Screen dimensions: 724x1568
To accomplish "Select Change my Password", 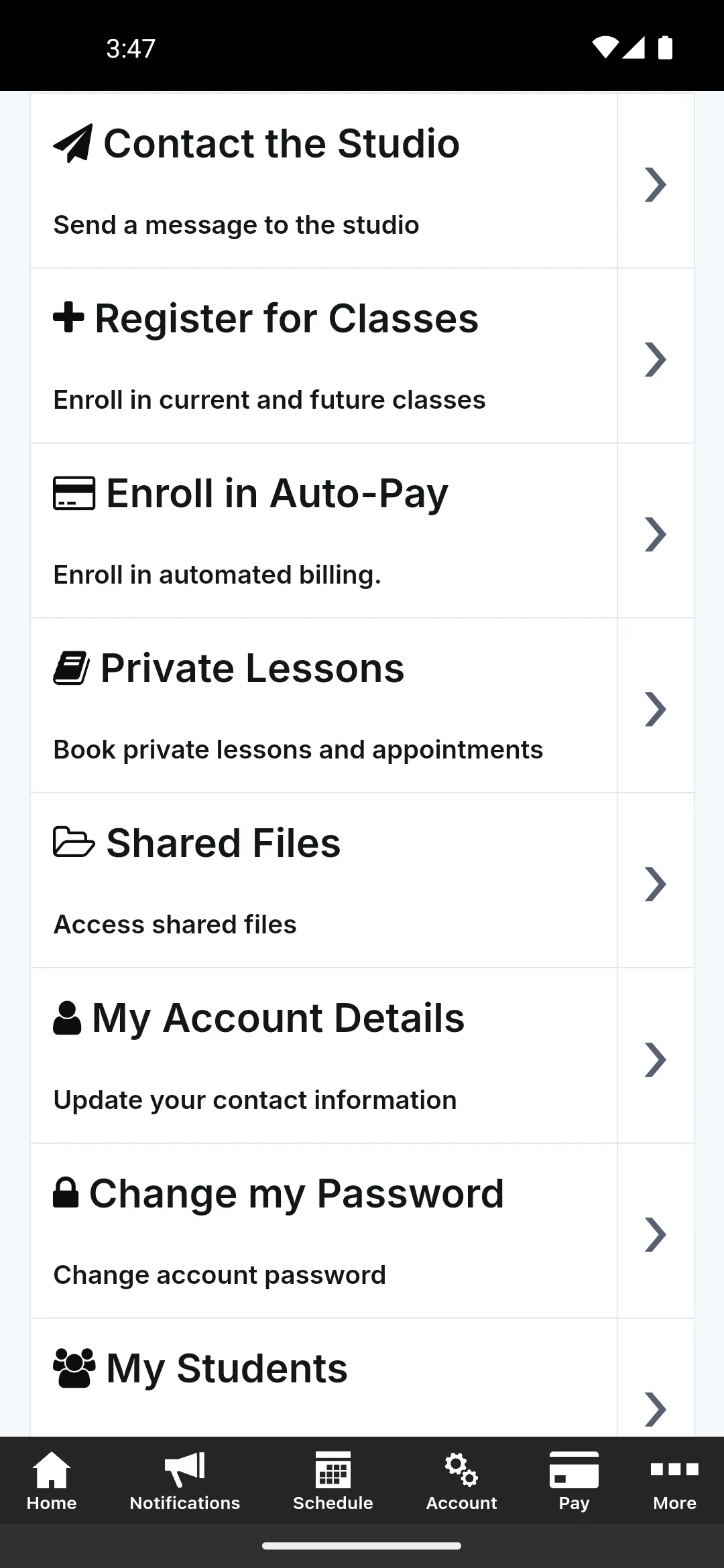I will [362, 1231].
